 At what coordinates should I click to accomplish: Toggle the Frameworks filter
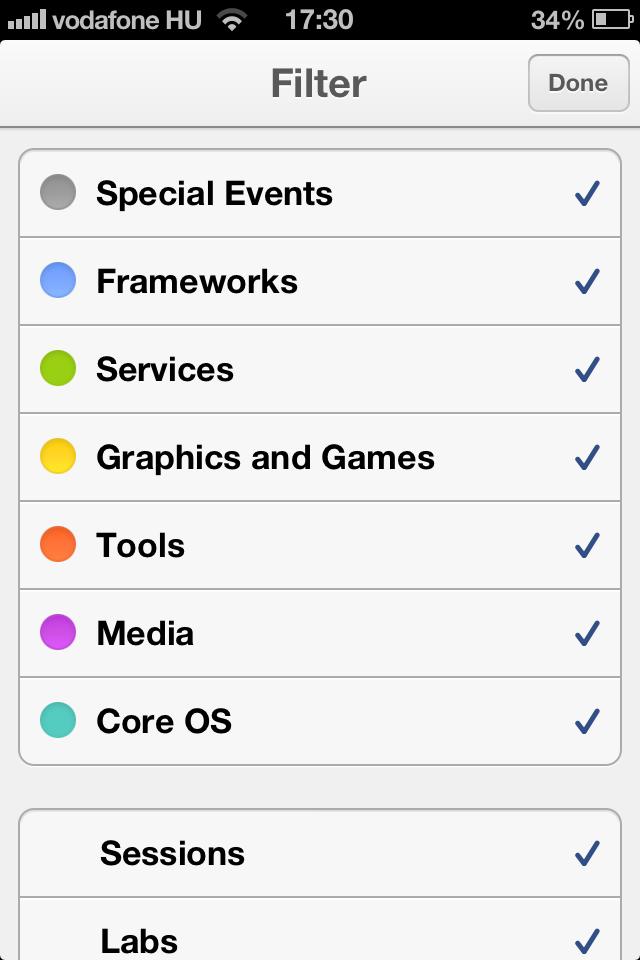click(x=320, y=282)
